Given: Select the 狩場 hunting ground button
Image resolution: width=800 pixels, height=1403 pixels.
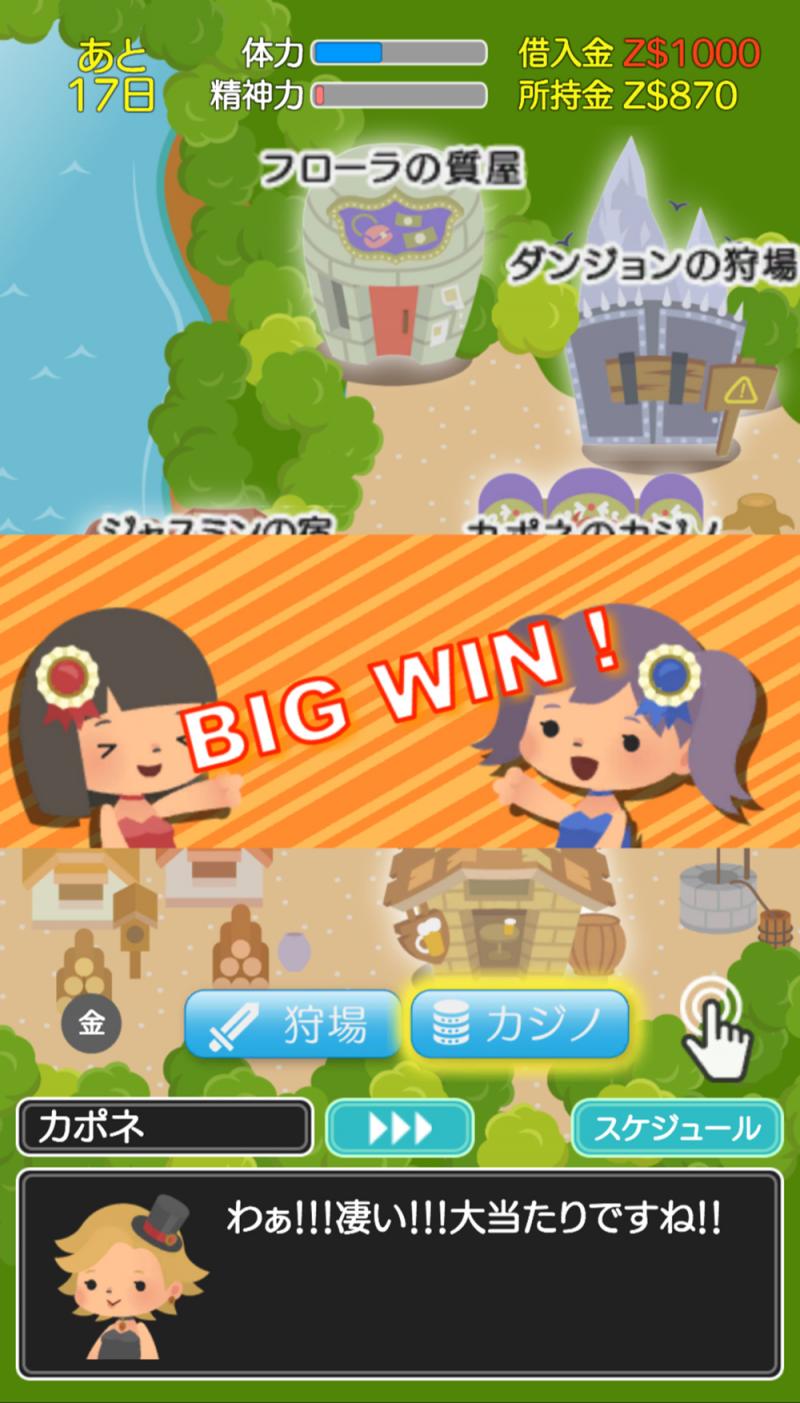Looking at the screenshot, I should click(x=292, y=1025).
